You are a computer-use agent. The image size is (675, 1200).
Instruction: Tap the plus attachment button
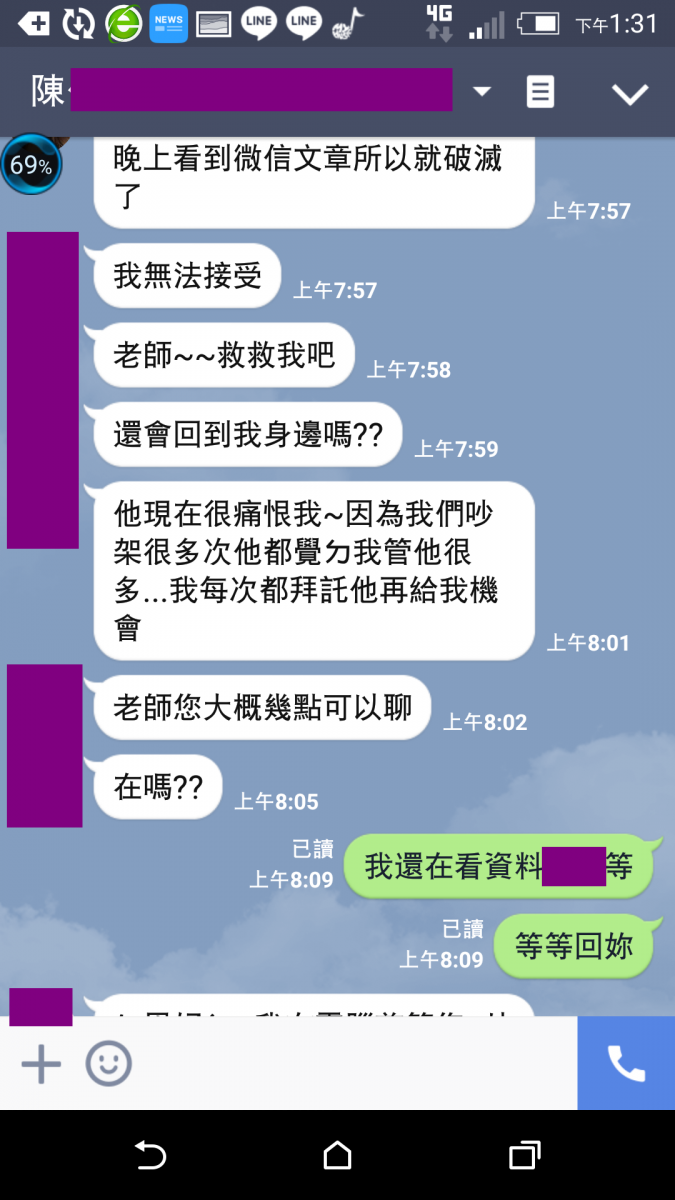(x=41, y=1064)
